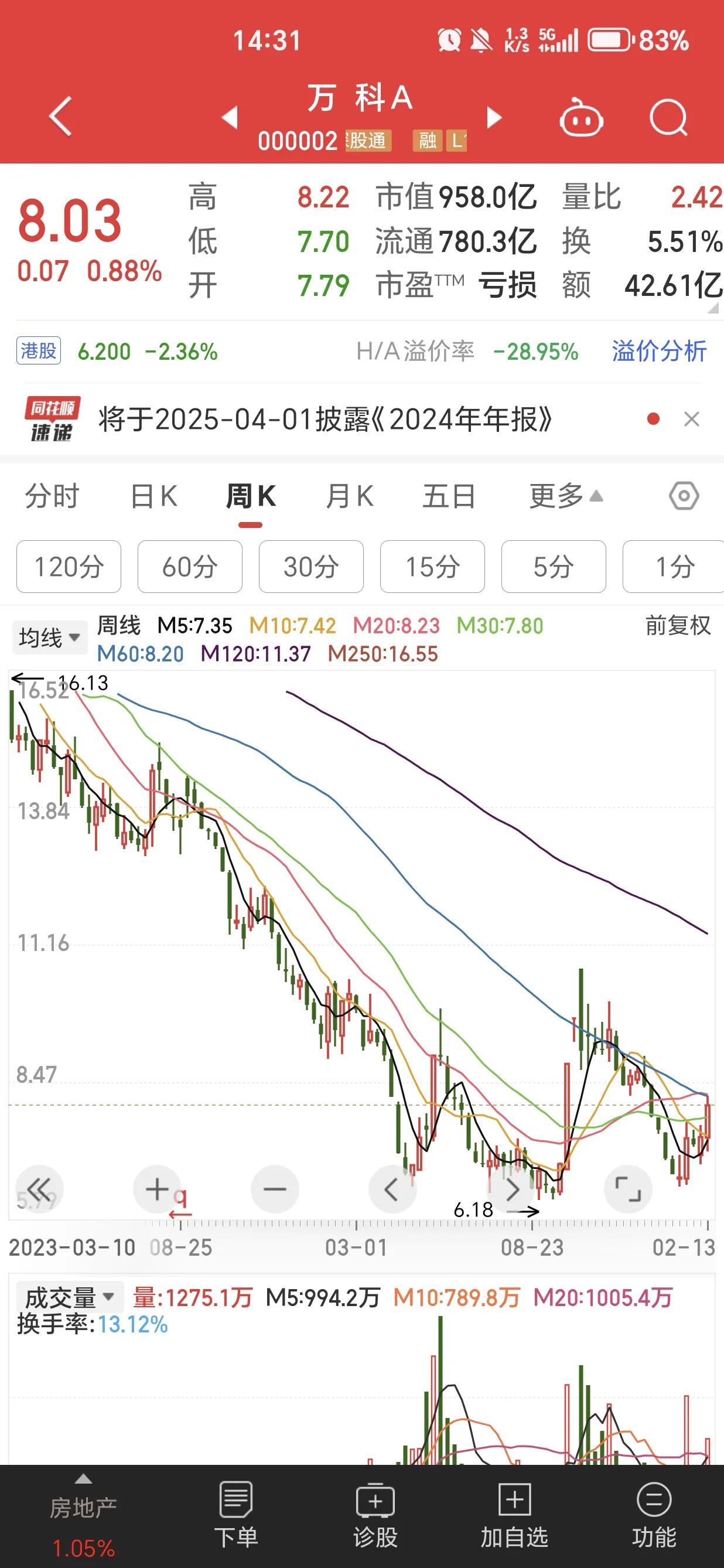Open the 均线 indicator dropdown

[49, 637]
